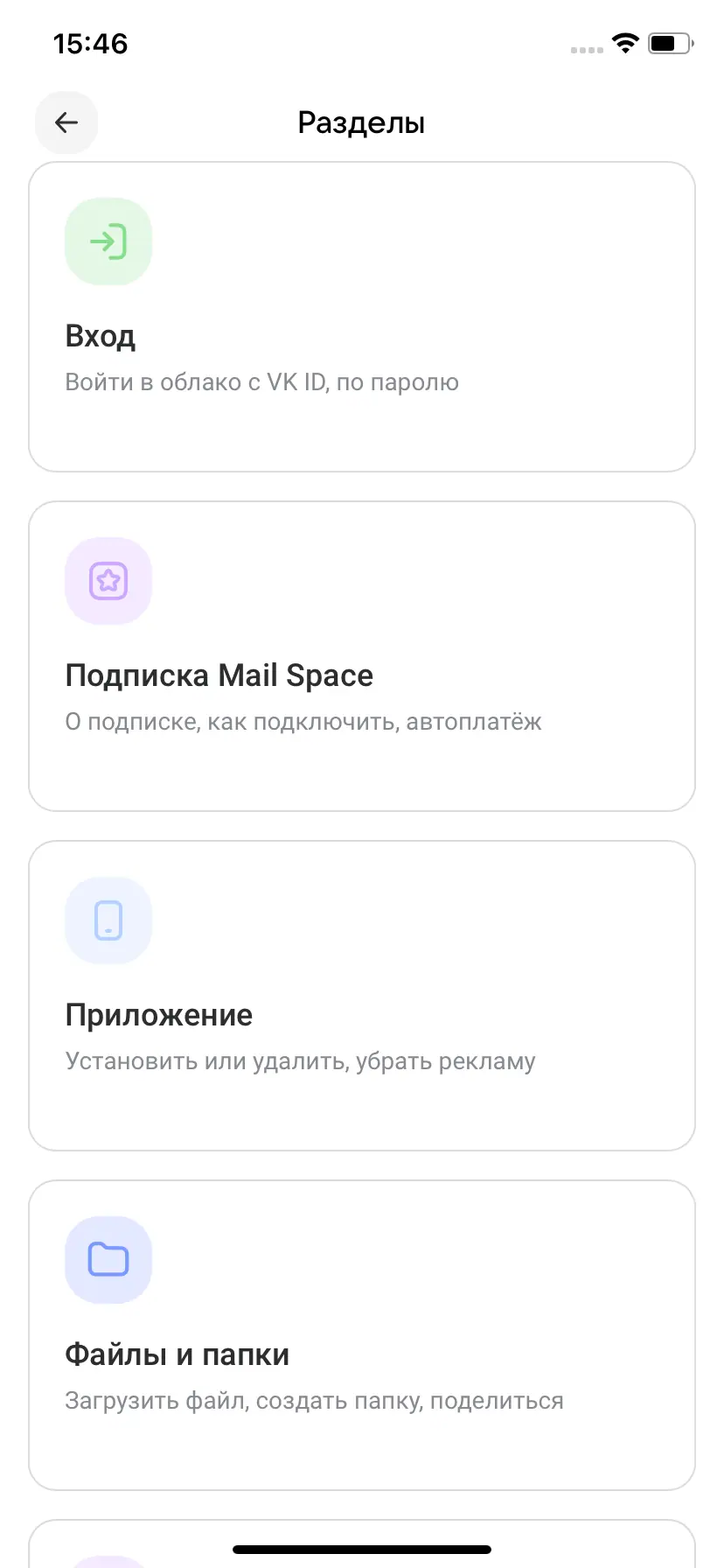Go back using the arrow button
This screenshot has height=1568, width=724.
click(x=66, y=122)
